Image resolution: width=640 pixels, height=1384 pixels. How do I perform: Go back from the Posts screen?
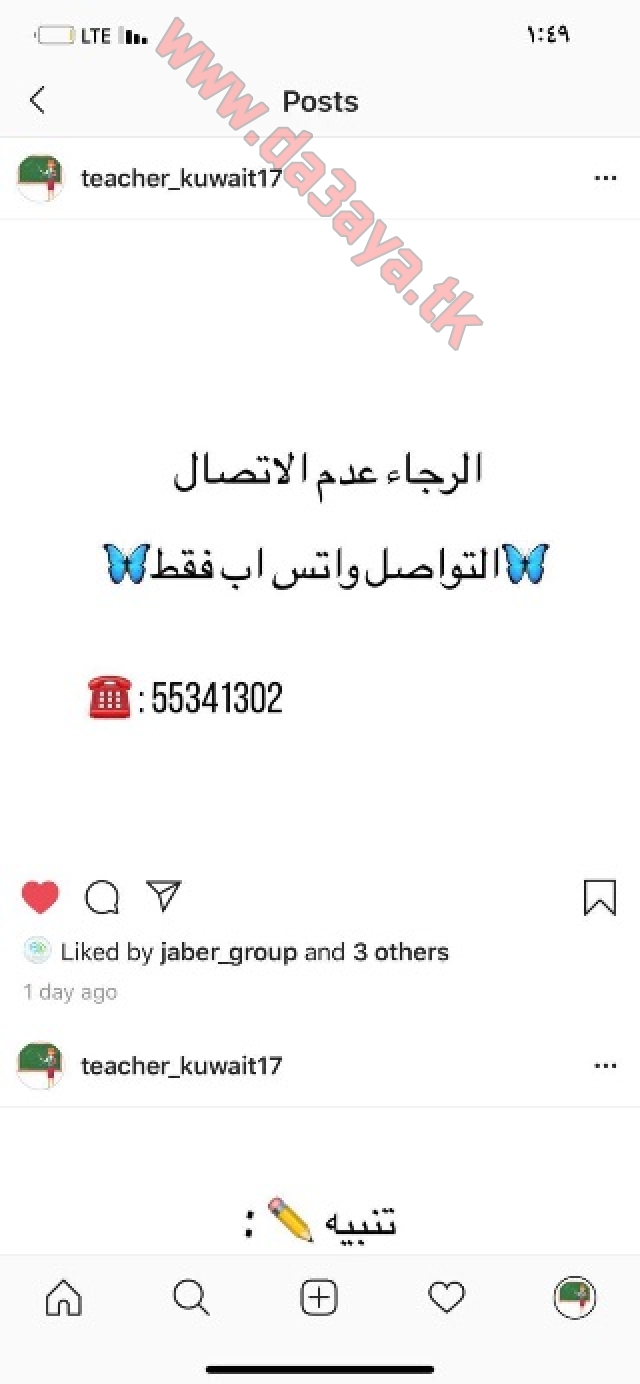[37, 100]
